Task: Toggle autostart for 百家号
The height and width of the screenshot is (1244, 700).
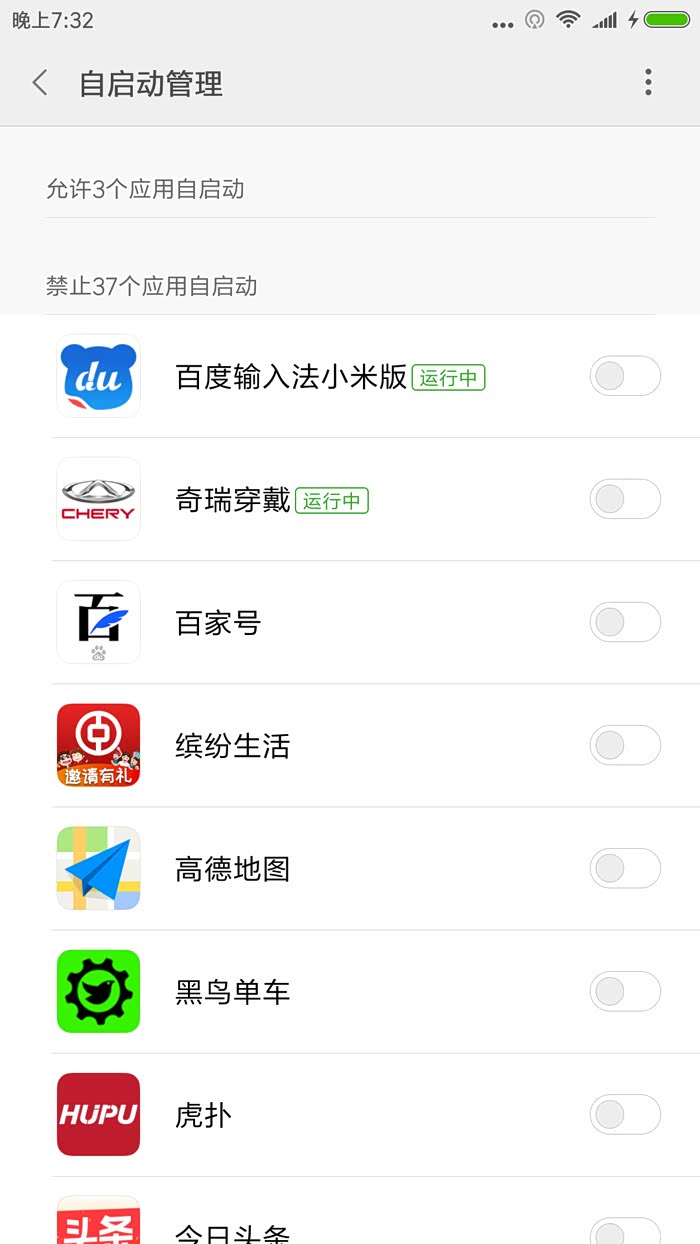Action: (625, 622)
